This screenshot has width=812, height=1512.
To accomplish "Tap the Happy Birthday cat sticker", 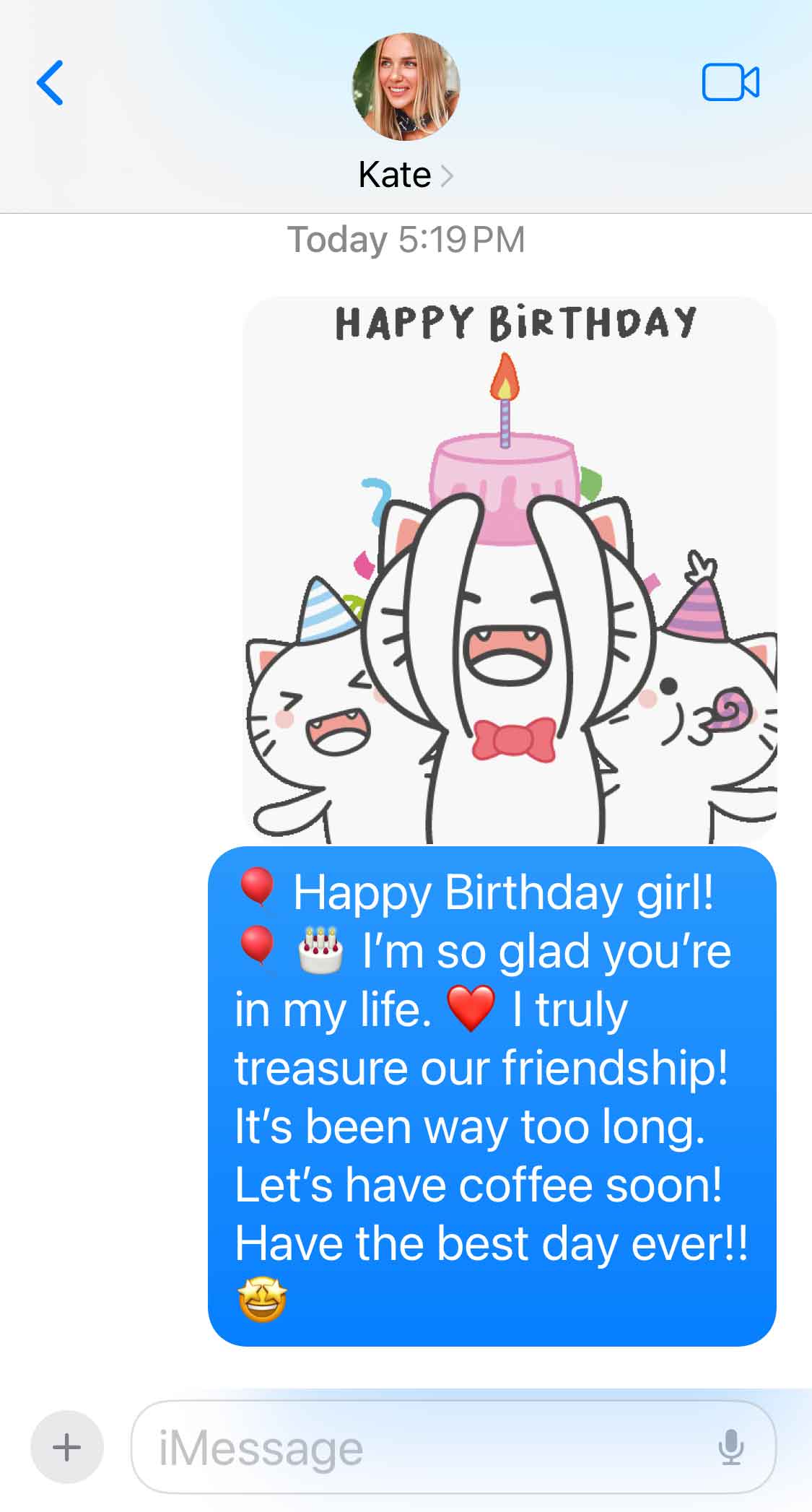I will pos(509,570).
